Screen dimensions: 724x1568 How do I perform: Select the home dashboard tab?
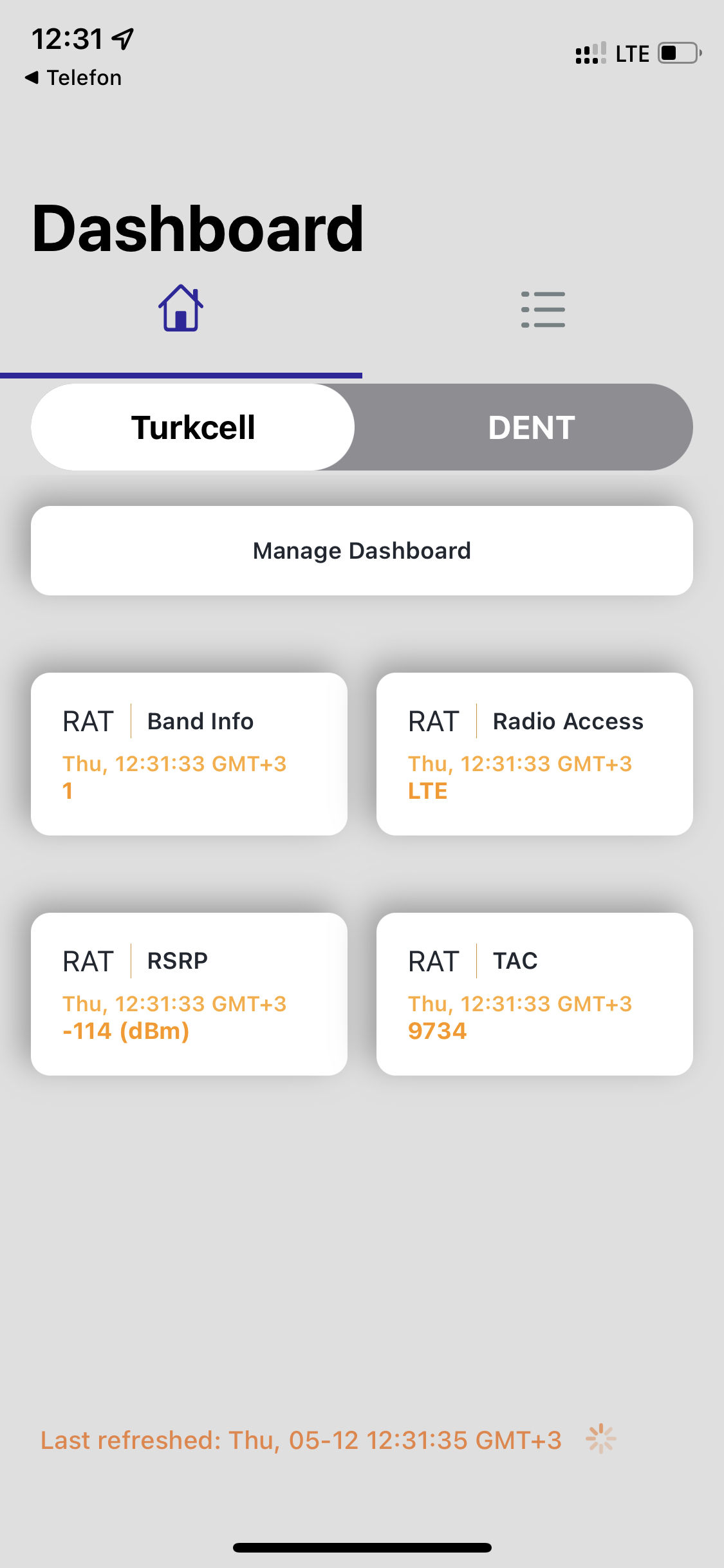[x=181, y=308]
